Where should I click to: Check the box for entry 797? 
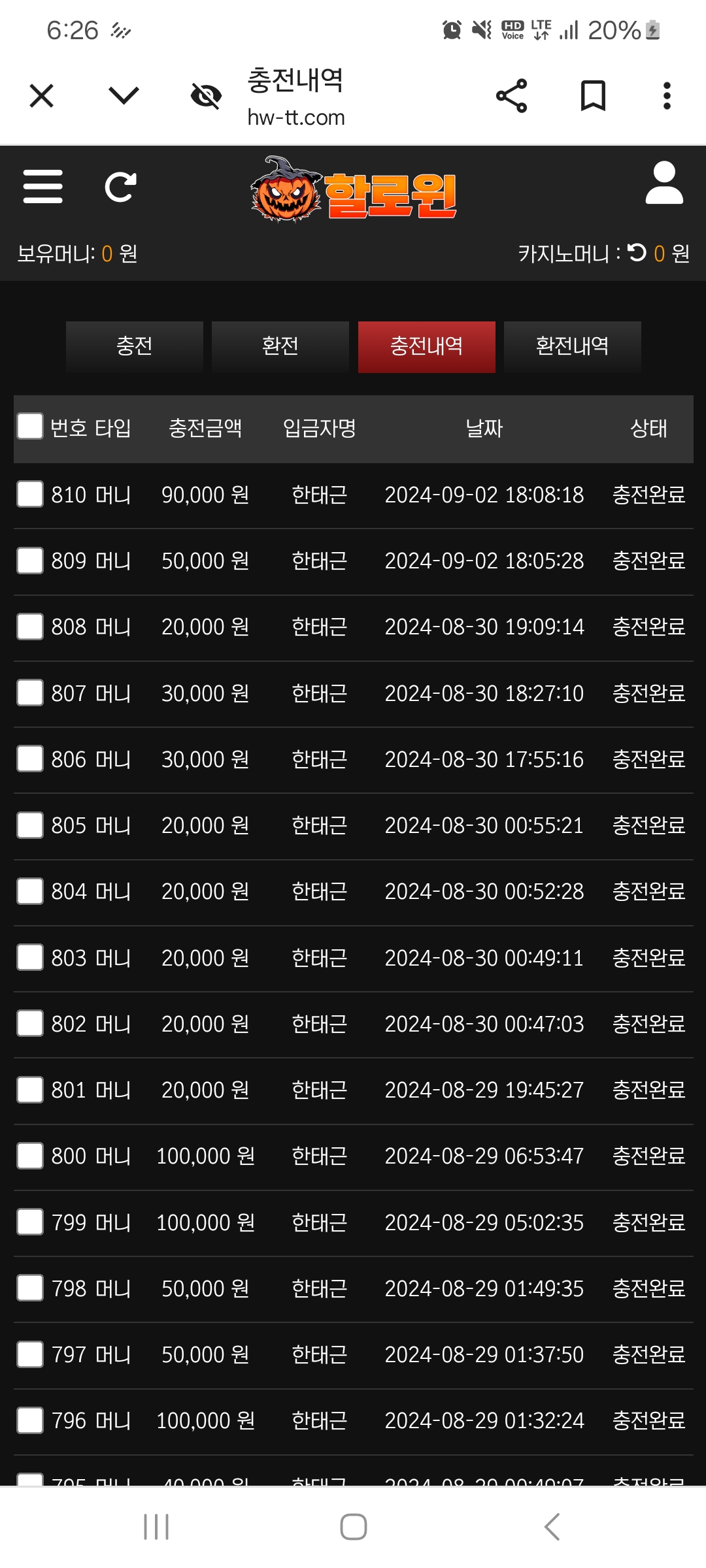tap(30, 1354)
